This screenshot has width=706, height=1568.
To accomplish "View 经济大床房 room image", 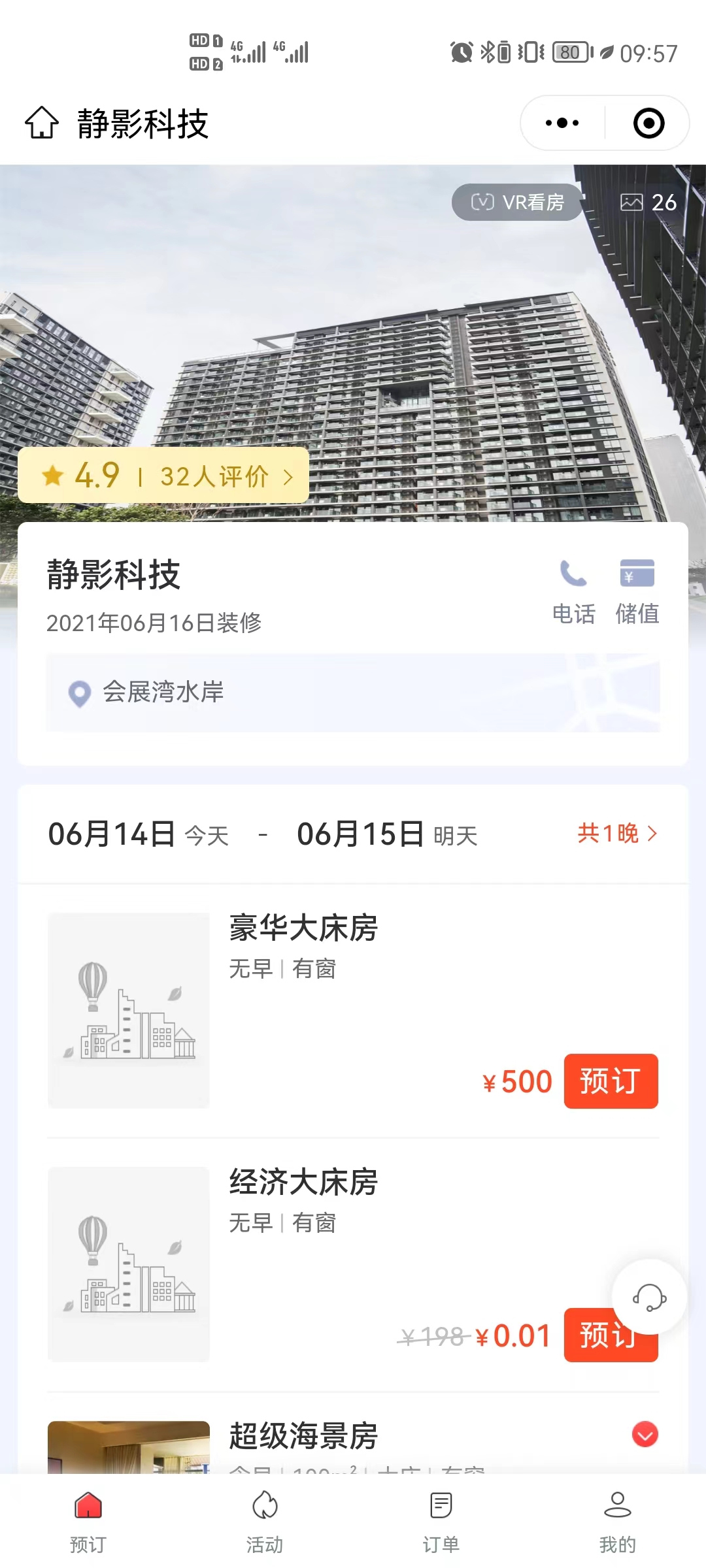I will [129, 1264].
